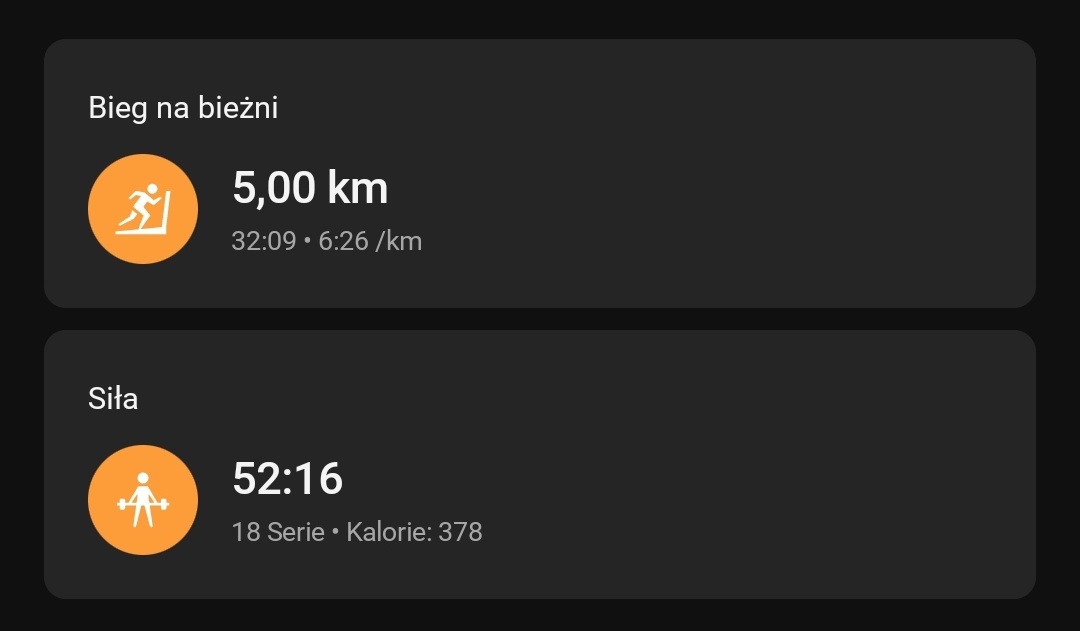
Task: Open the Bieg na bieżni 5,00 km activity
Action: (539, 174)
